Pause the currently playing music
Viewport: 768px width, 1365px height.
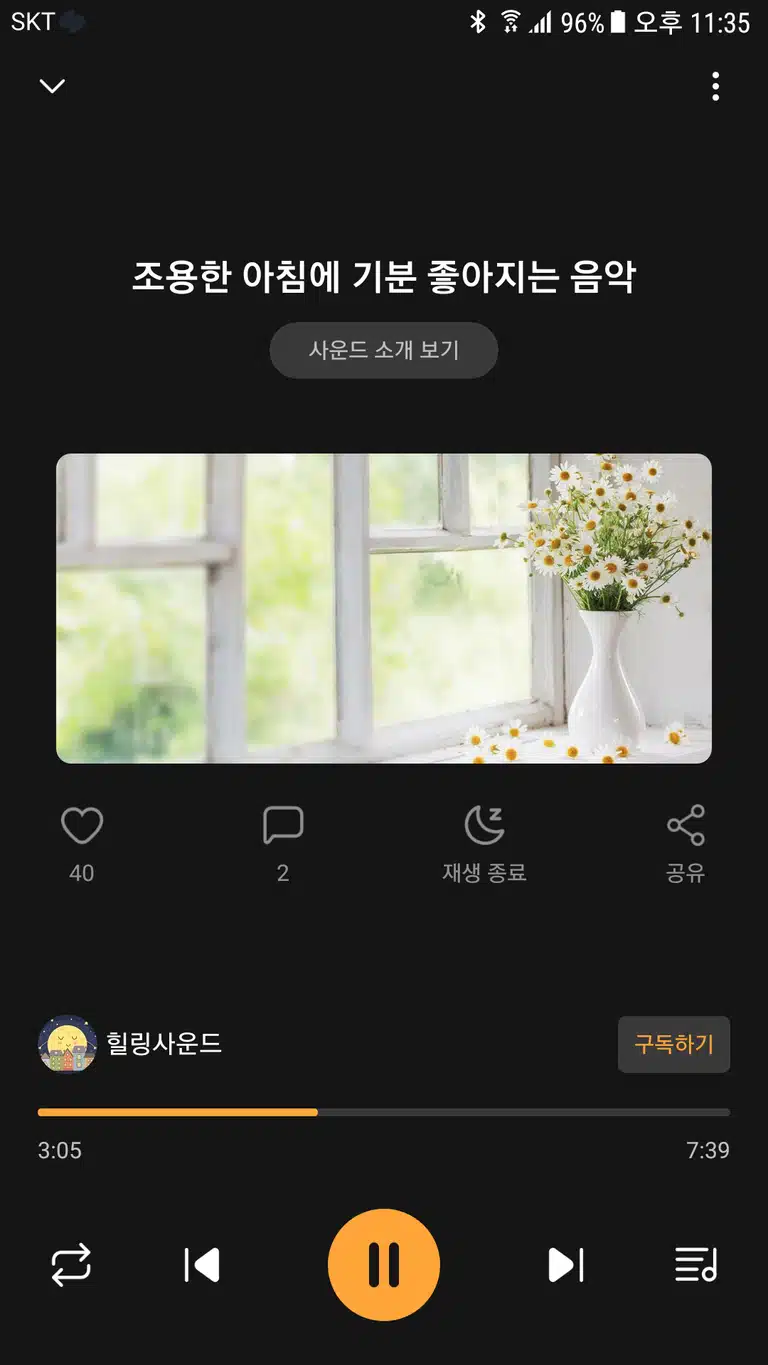pyautogui.click(x=384, y=1265)
